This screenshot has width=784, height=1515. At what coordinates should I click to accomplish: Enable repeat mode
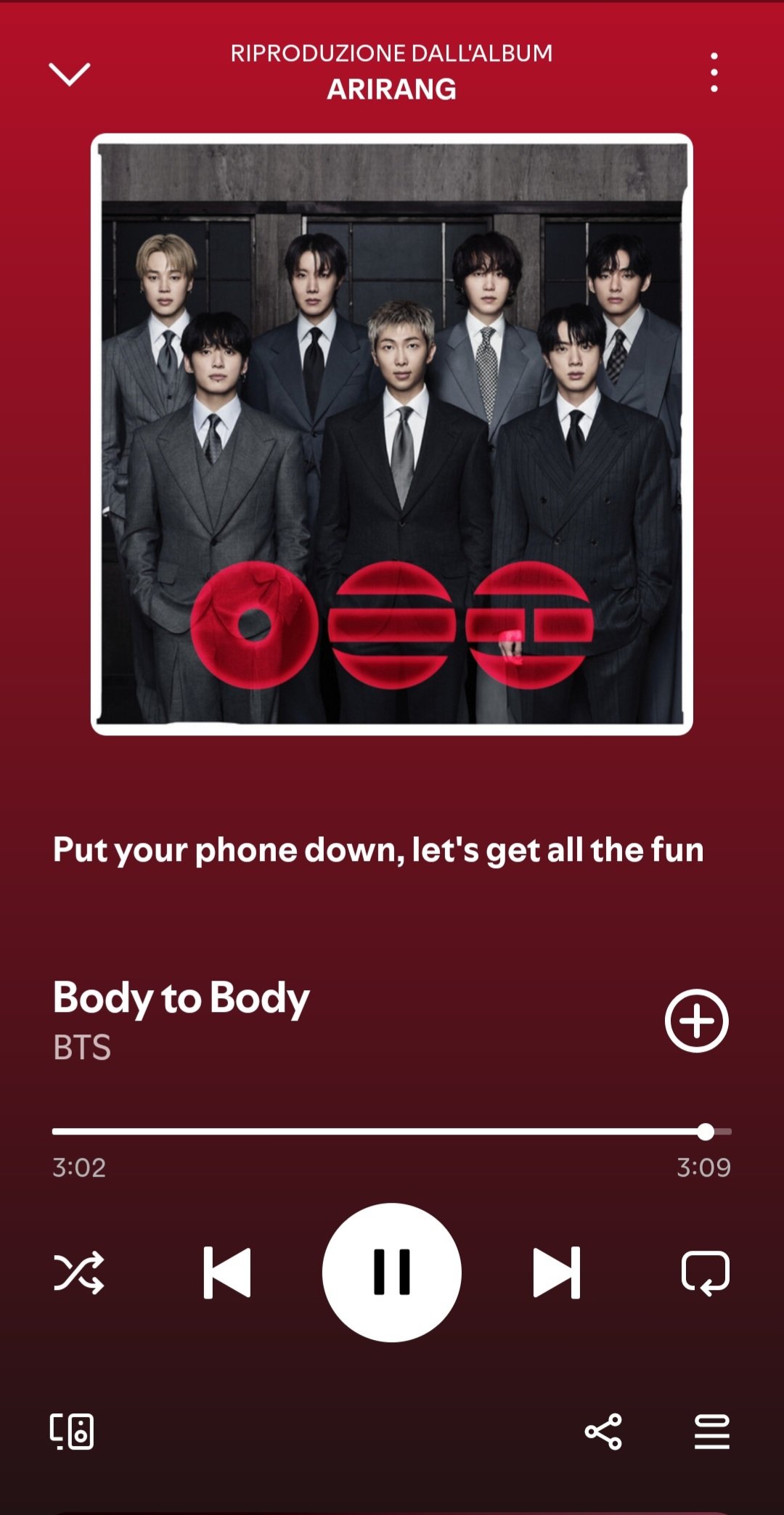[705, 1272]
